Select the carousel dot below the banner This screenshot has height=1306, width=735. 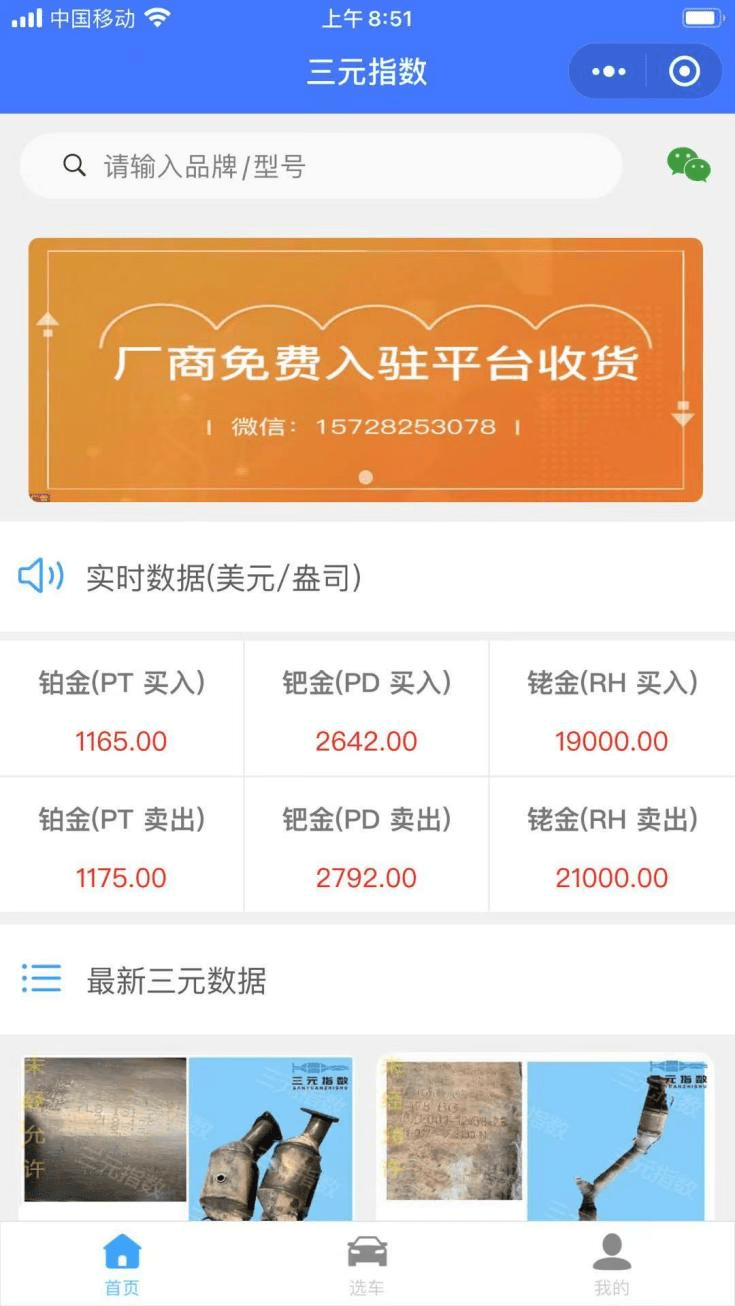pos(367,478)
